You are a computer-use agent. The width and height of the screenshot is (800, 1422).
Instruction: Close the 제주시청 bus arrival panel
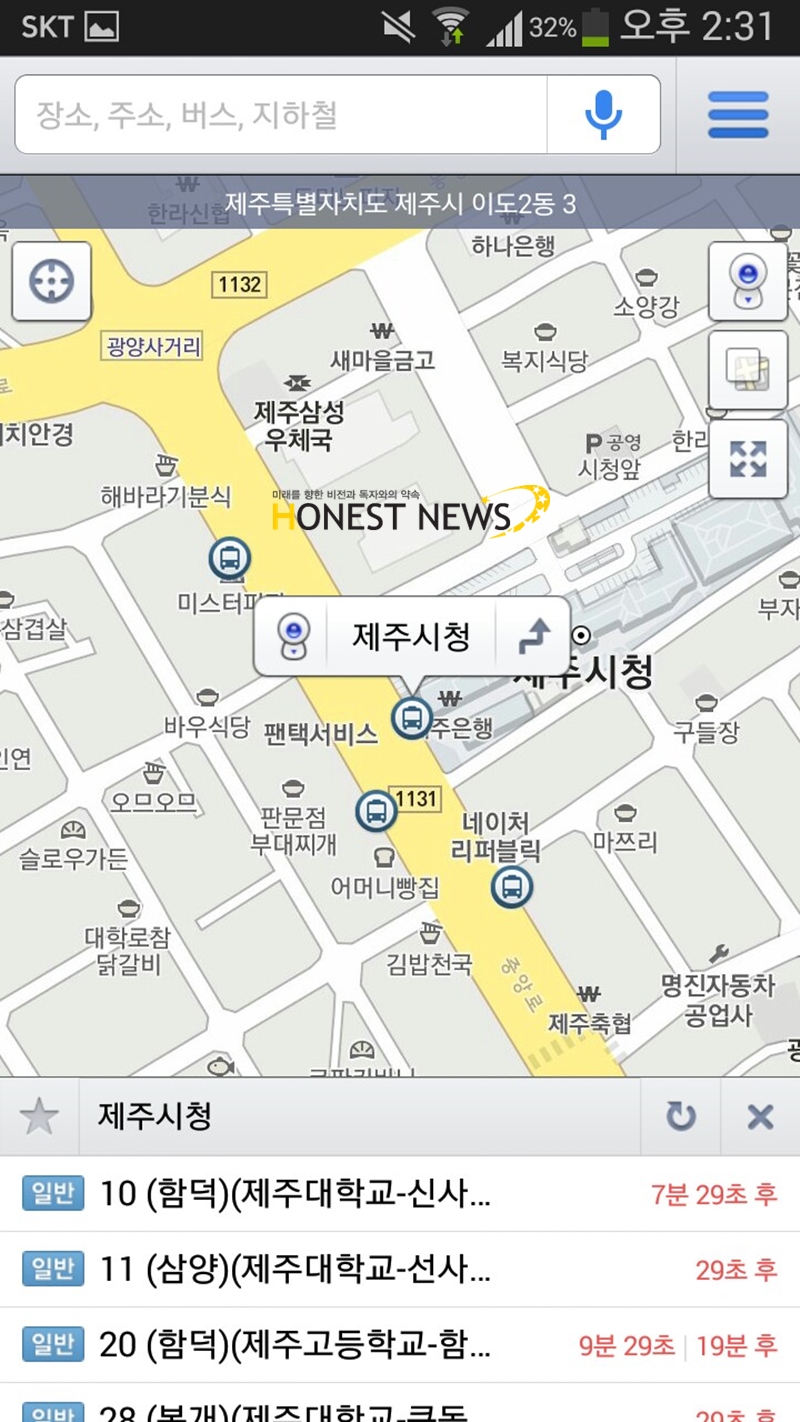pyautogui.click(x=760, y=1116)
